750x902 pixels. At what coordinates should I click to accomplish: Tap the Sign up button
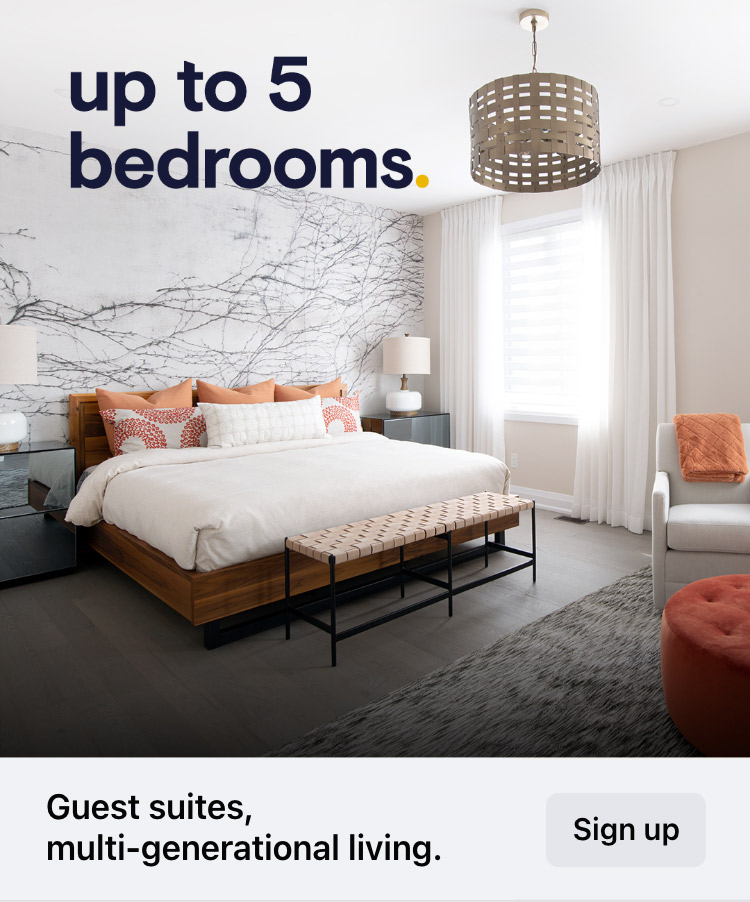click(x=625, y=829)
